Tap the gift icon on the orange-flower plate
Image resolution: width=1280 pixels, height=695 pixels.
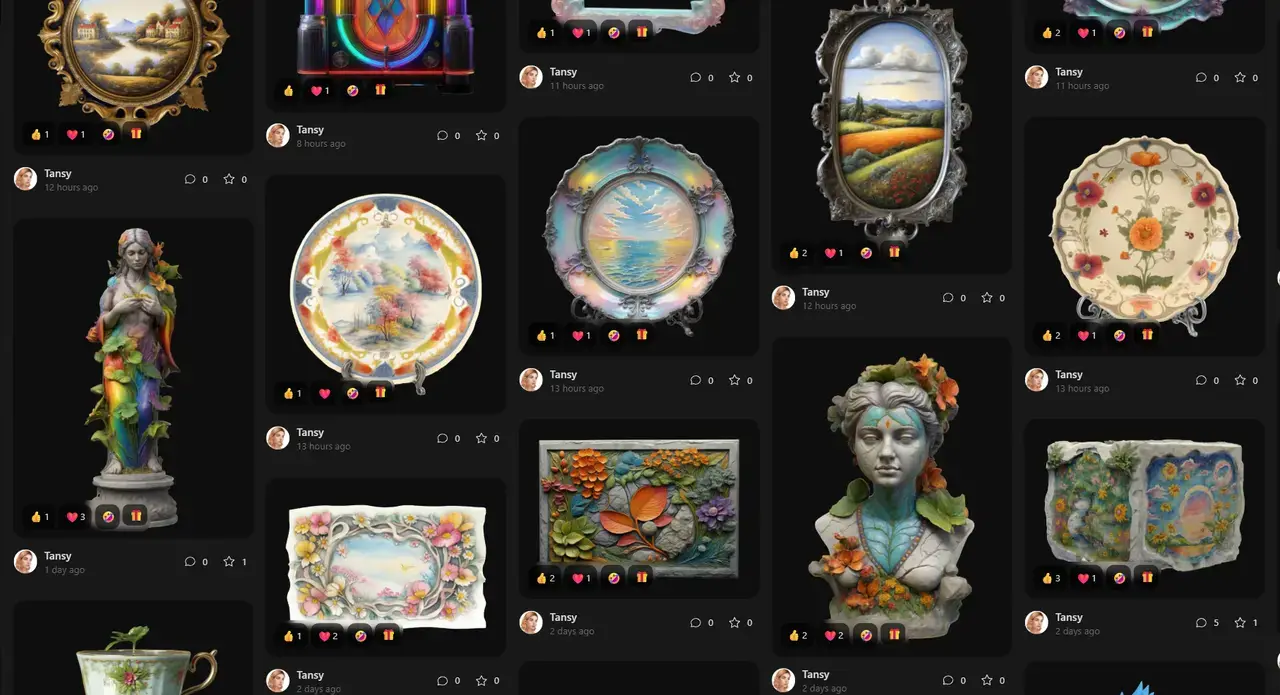pos(1147,335)
